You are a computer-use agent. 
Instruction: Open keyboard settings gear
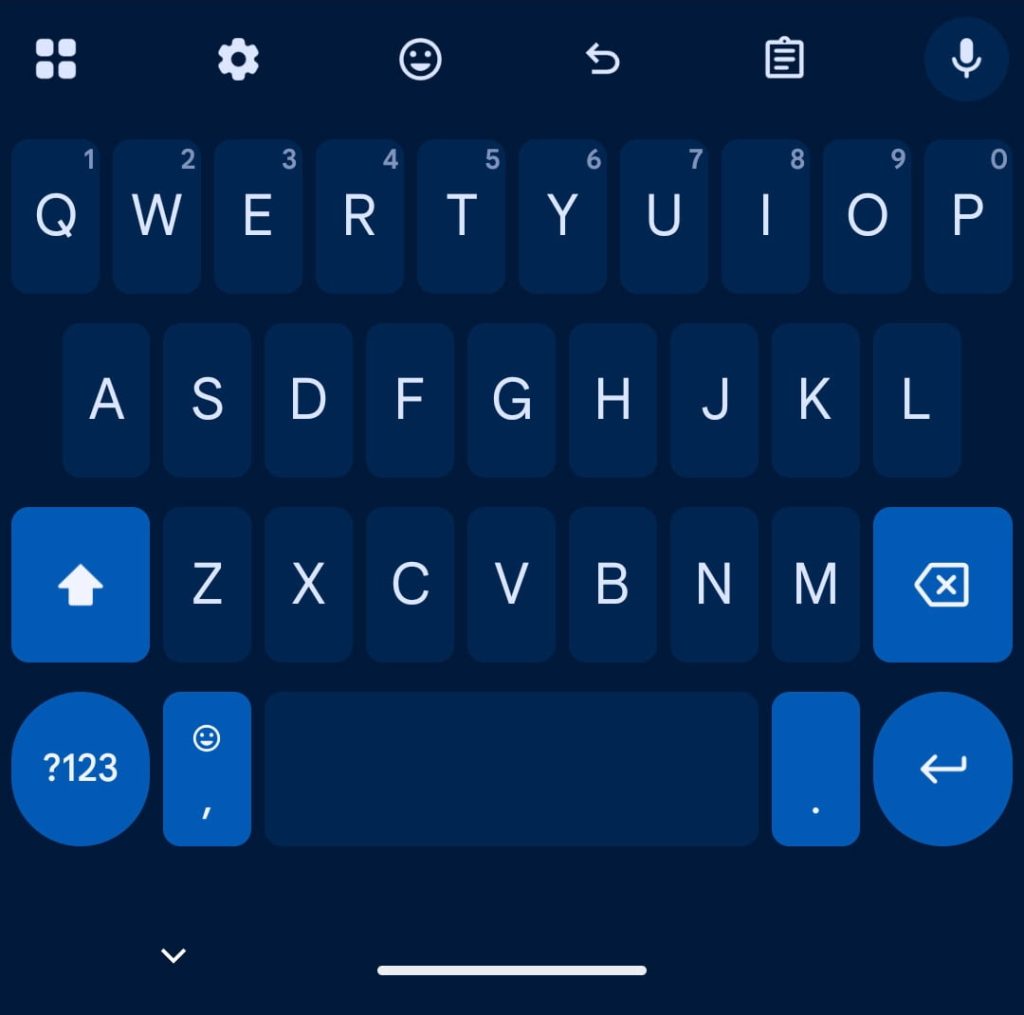(x=238, y=60)
